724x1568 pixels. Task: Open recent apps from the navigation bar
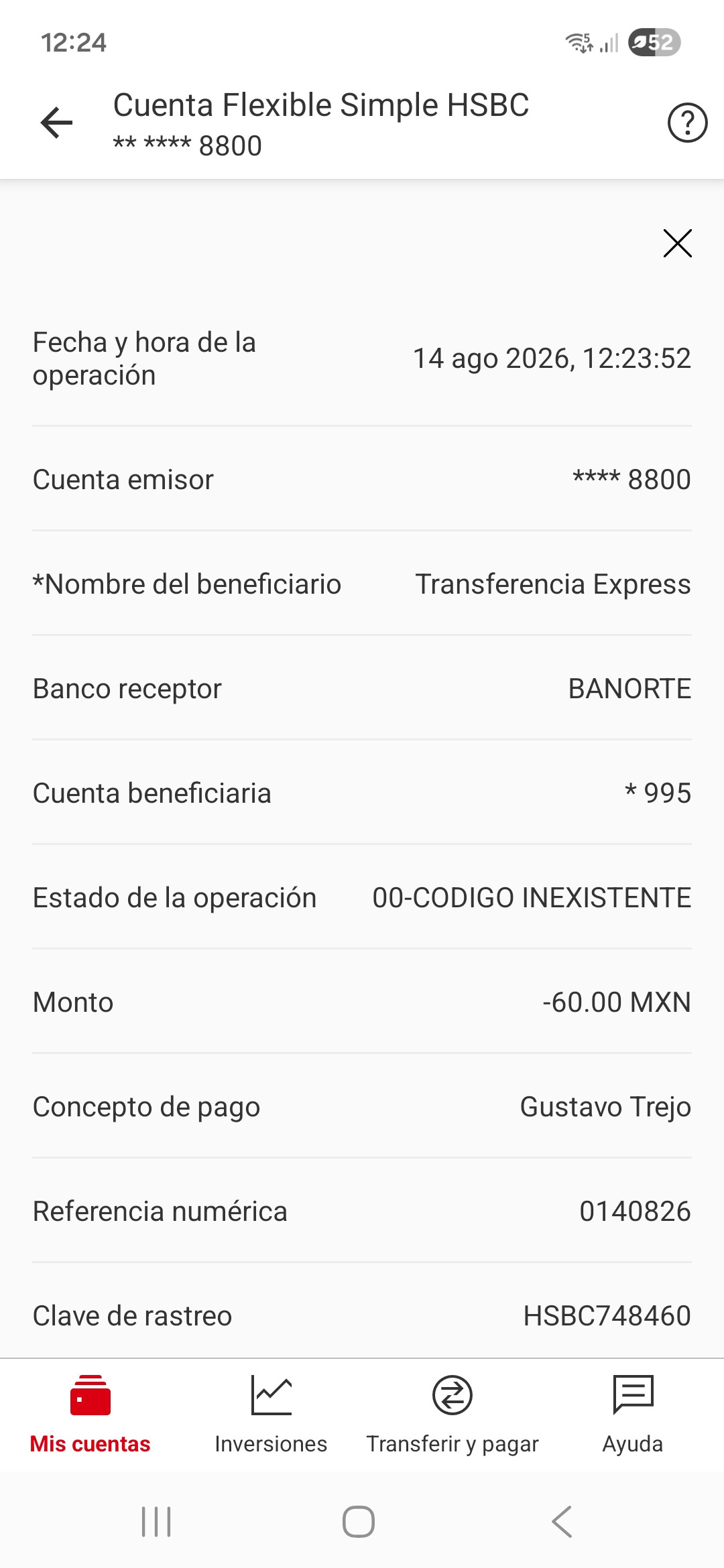point(156,1522)
